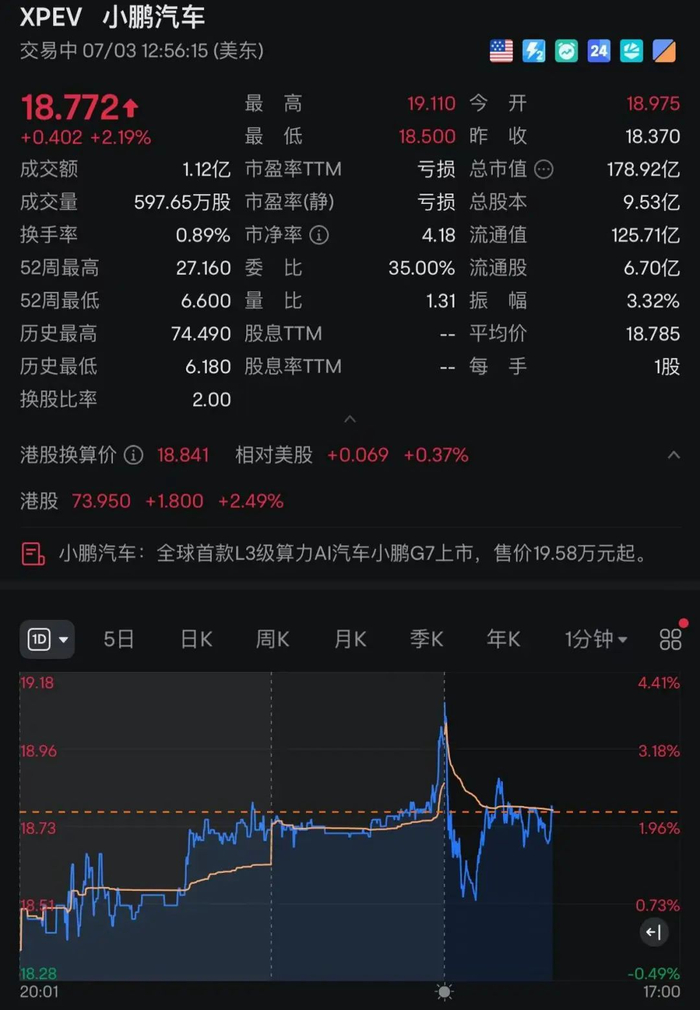Image resolution: width=700 pixels, height=1010 pixels.
Task: Open the 24-hour trading badge
Action: click(599, 50)
